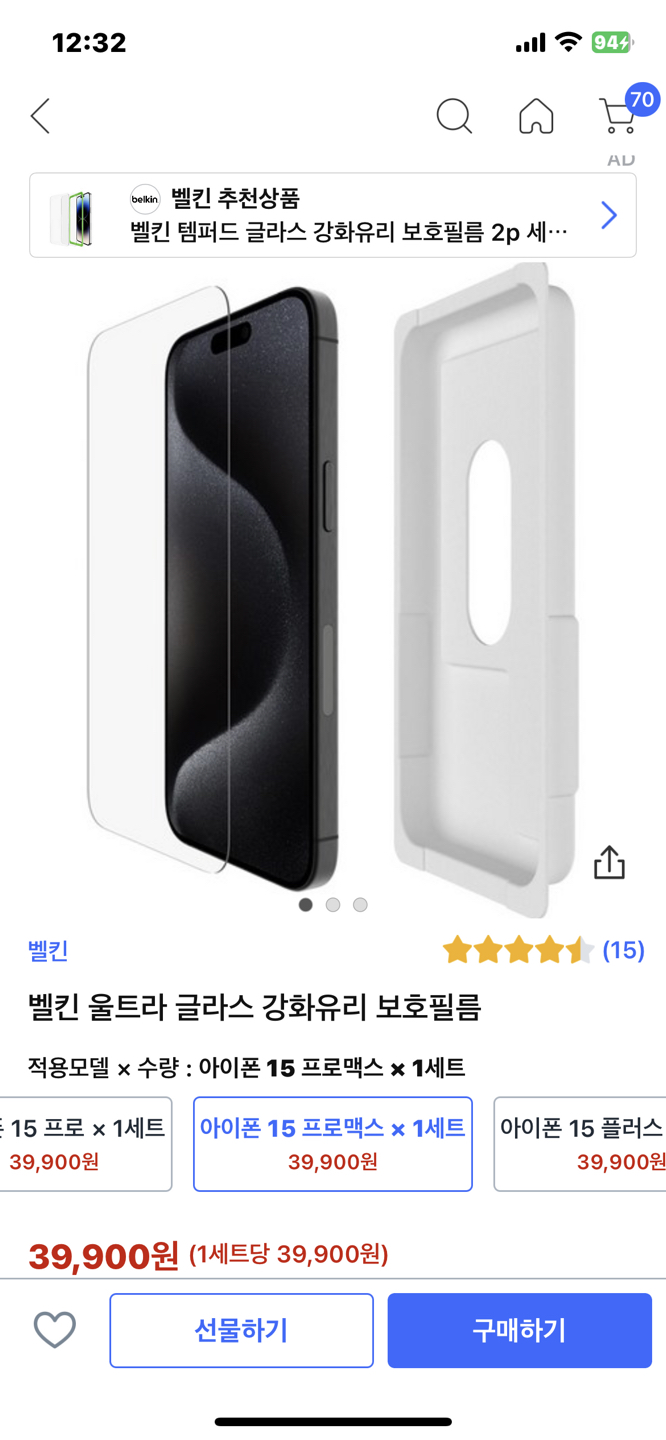Tap 선물하기 to send as gift

pos(241,1330)
